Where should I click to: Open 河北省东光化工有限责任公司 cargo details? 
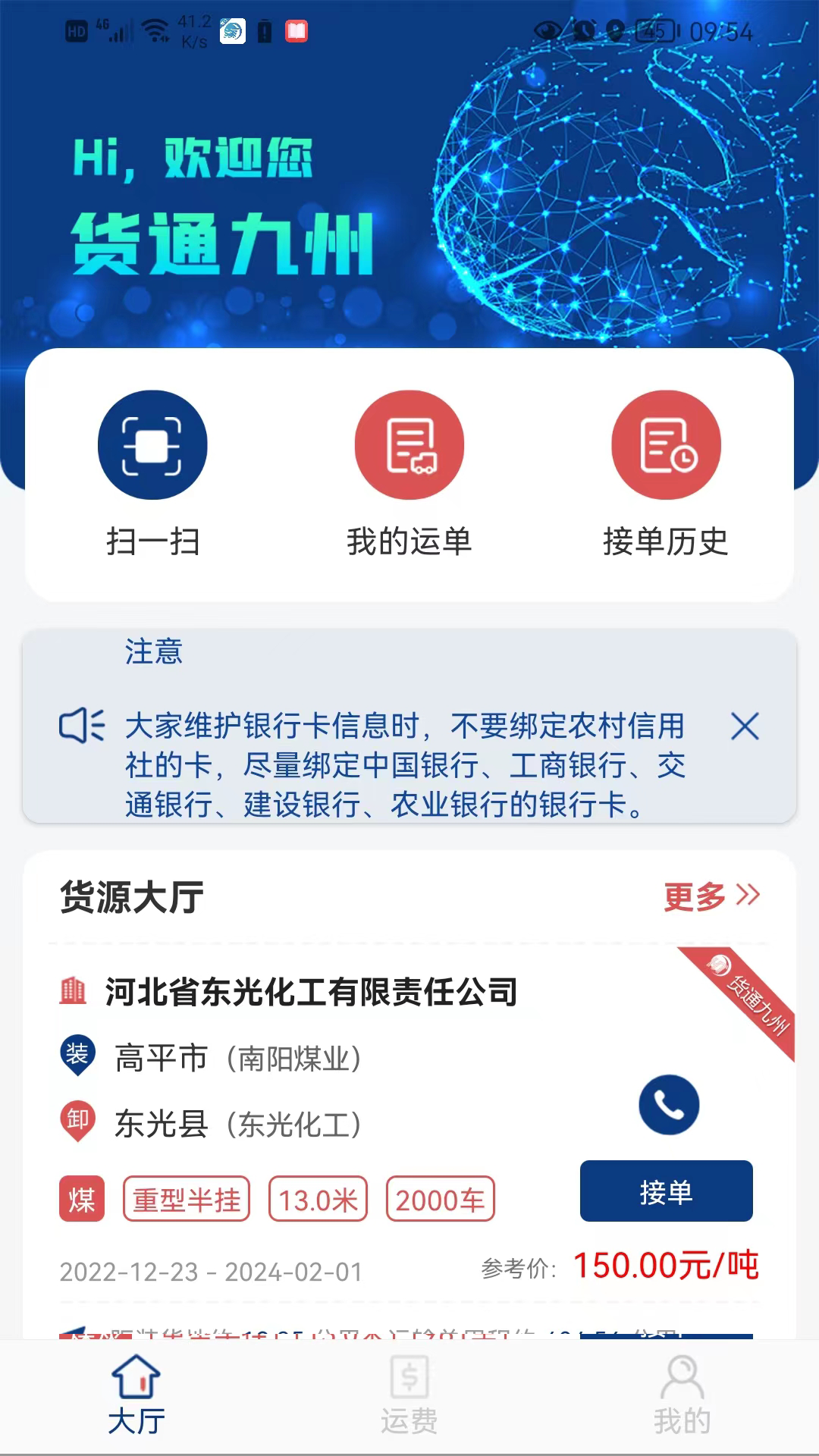[x=311, y=990]
